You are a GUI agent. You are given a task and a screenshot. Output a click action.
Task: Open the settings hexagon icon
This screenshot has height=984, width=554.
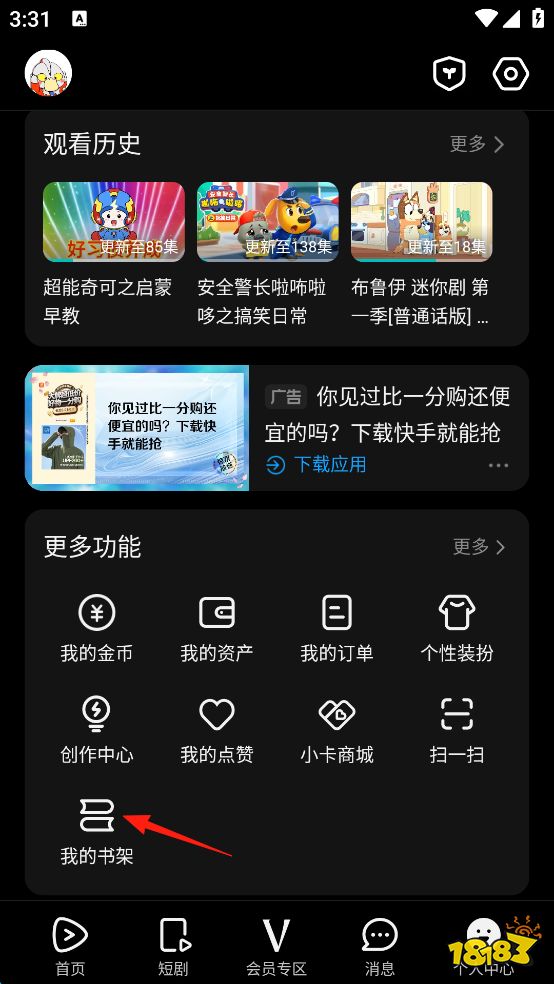pos(511,74)
